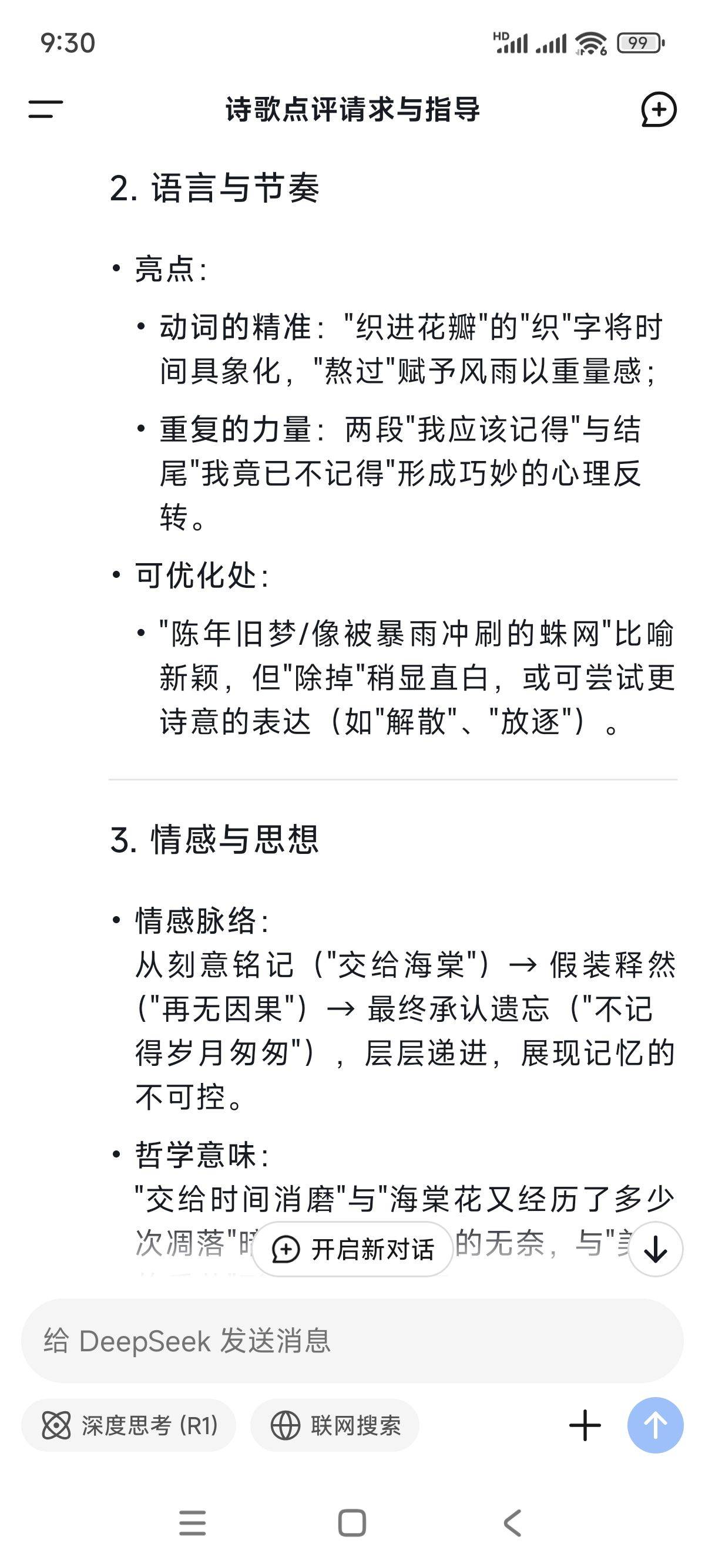Start a new chat from top bar

click(x=659, y=110)
